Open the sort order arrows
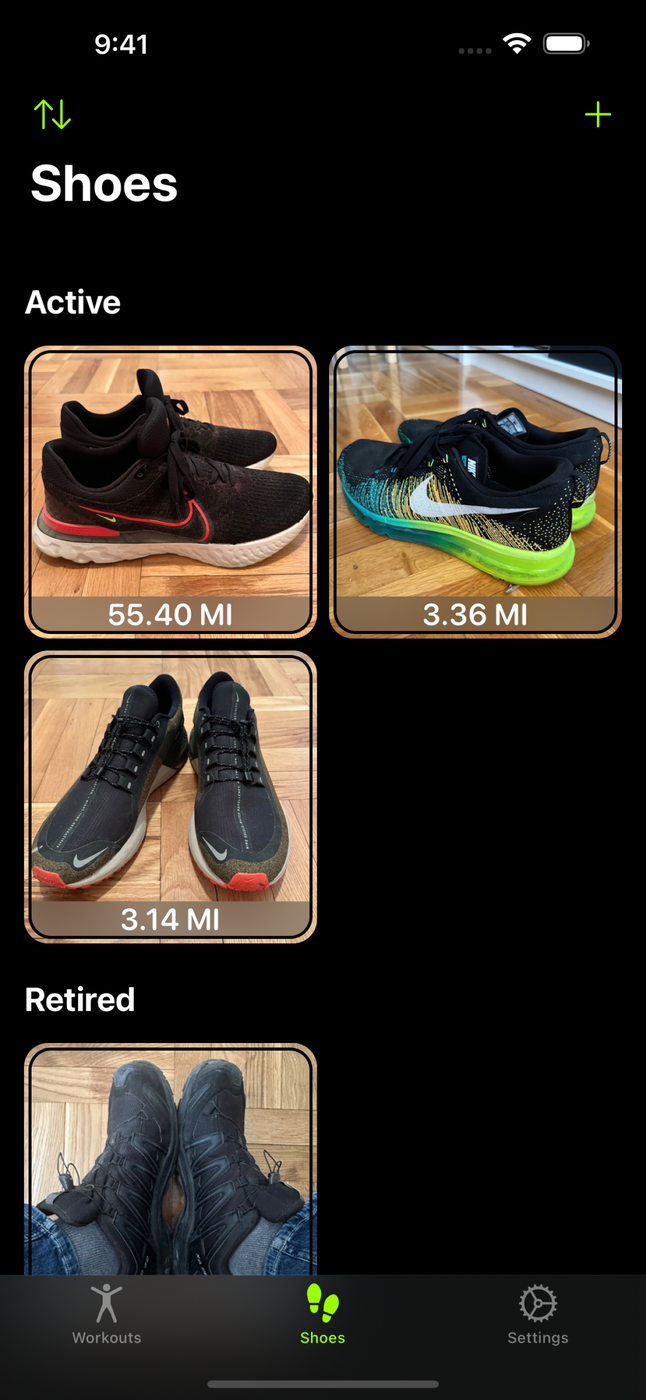Viewport: 646px width, 1400px height. 53,115
